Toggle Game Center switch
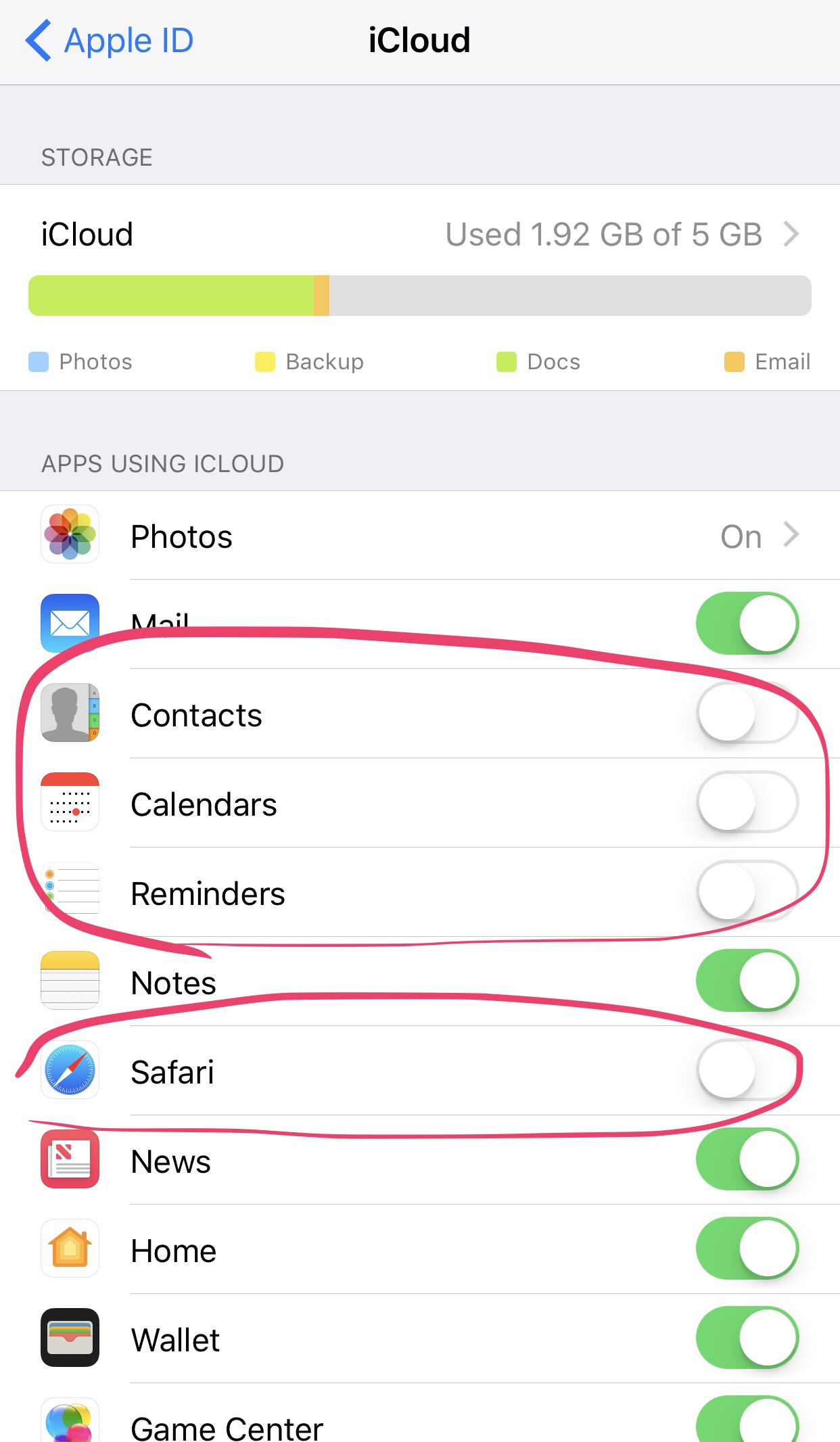 747,1419
